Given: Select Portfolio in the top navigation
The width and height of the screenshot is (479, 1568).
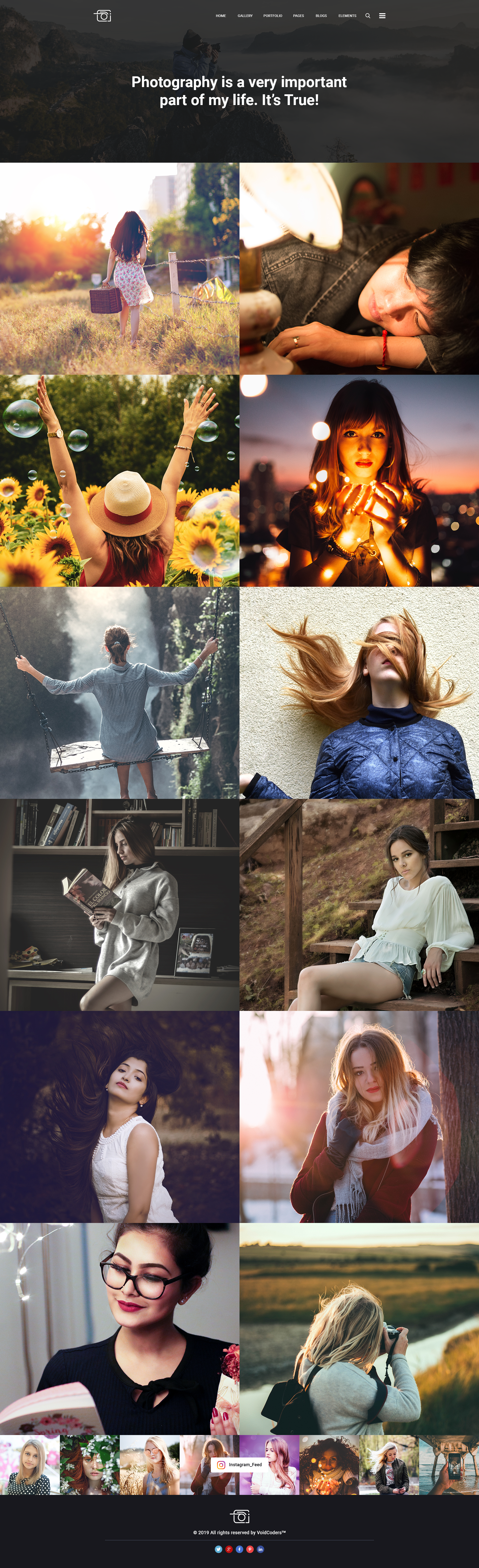Looking at the screenshot, I should coord(273,16).
